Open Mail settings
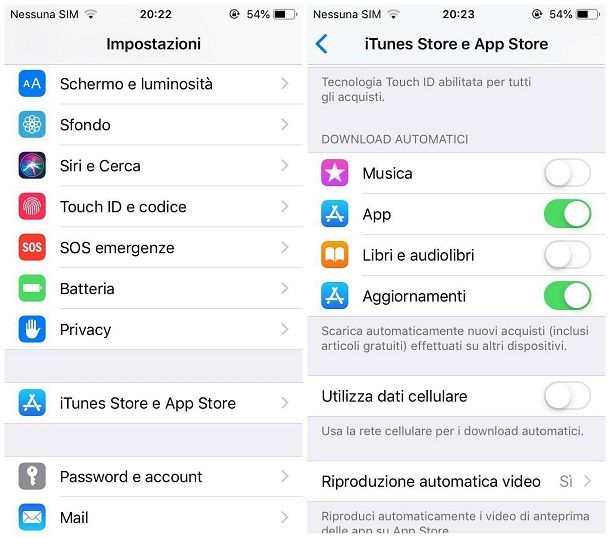 [x=150, y=517]
